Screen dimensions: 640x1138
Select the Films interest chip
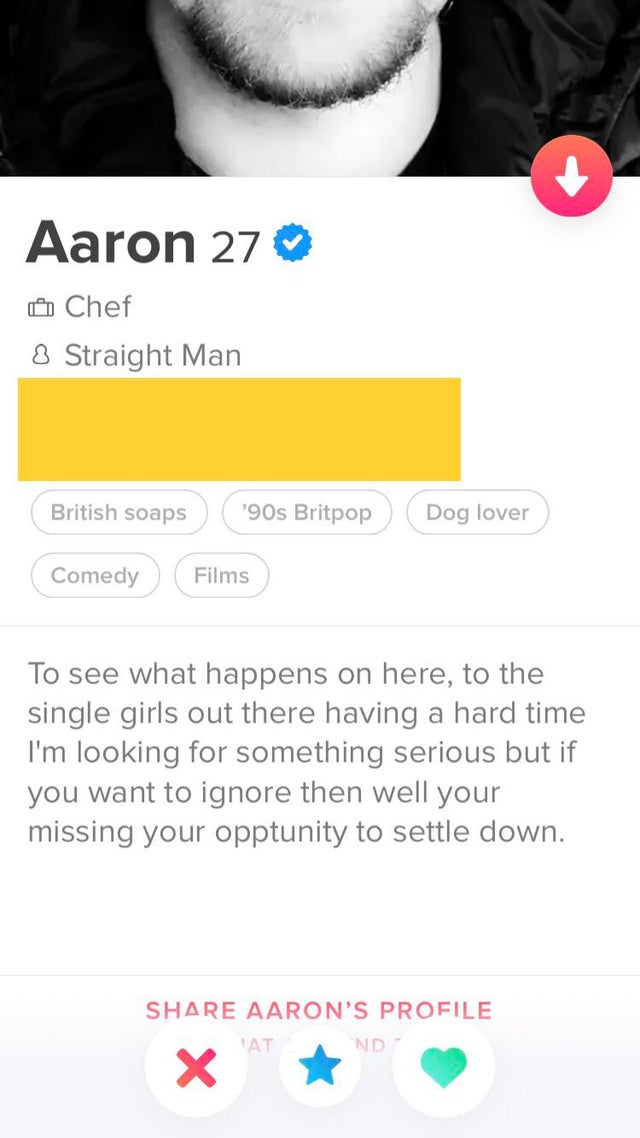pyautogui.click(x=221, y=576)
